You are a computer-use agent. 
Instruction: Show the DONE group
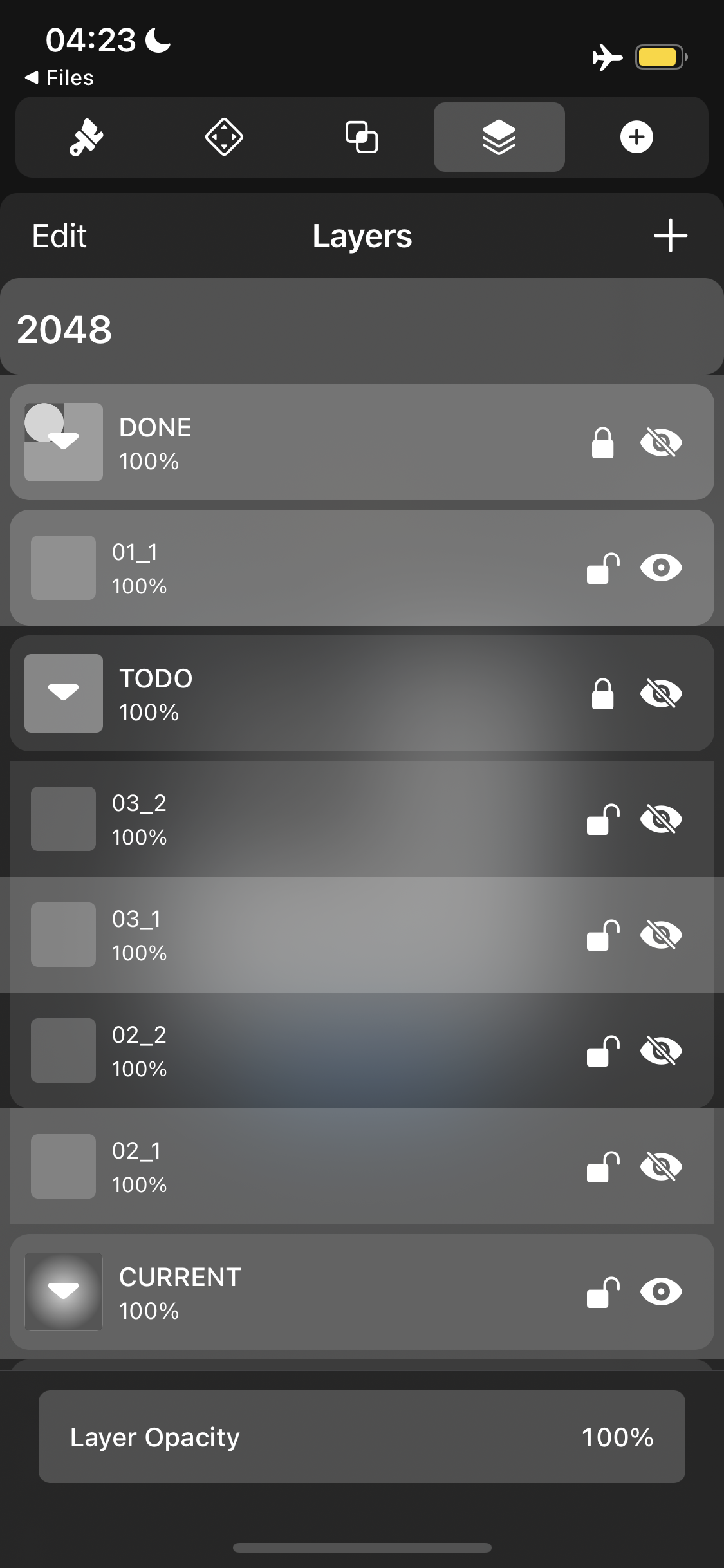point(661,442)
